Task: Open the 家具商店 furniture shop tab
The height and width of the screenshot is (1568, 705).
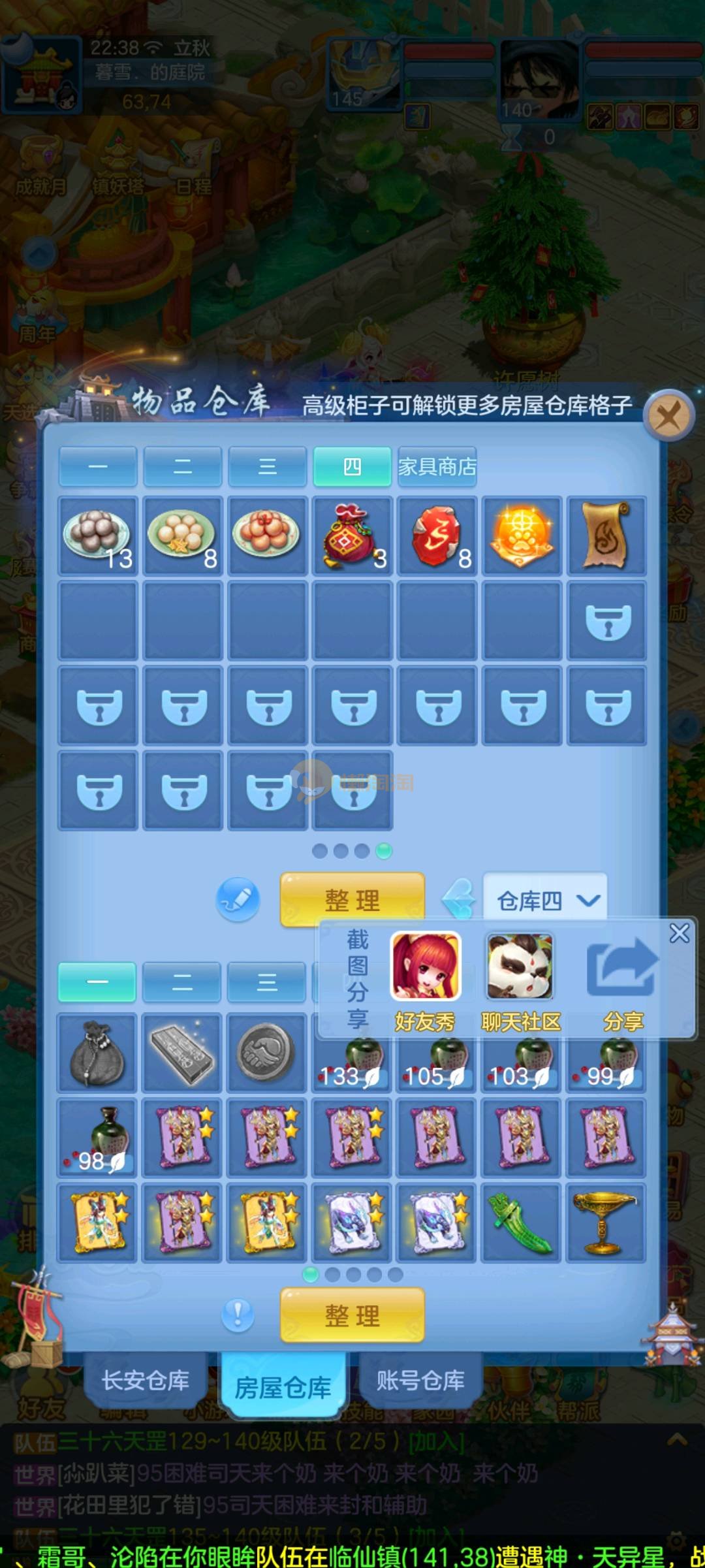Action: 437,466
